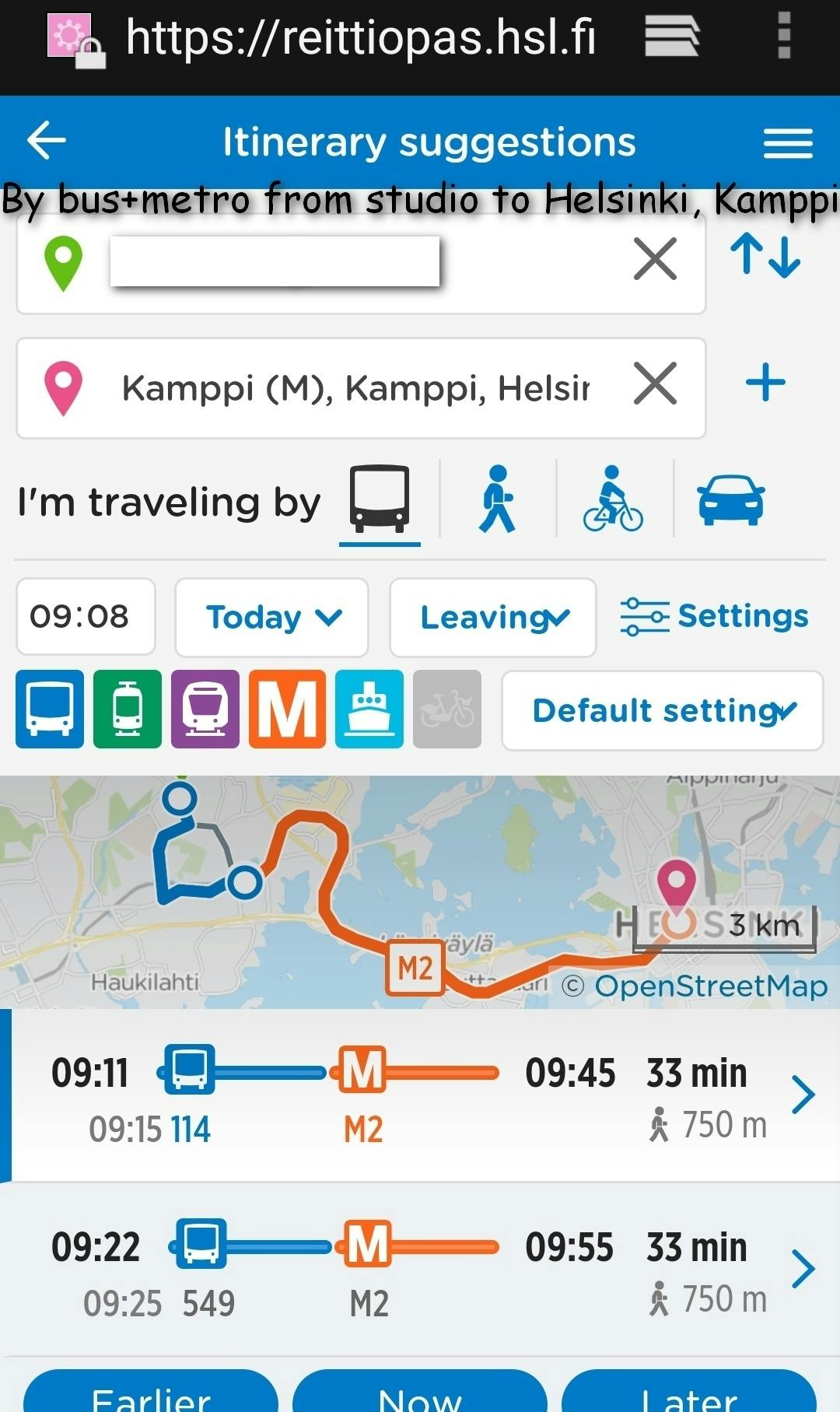Select car as the travel mode
Viewport: 840px width, 1412px height.
[x=730, y=499]
